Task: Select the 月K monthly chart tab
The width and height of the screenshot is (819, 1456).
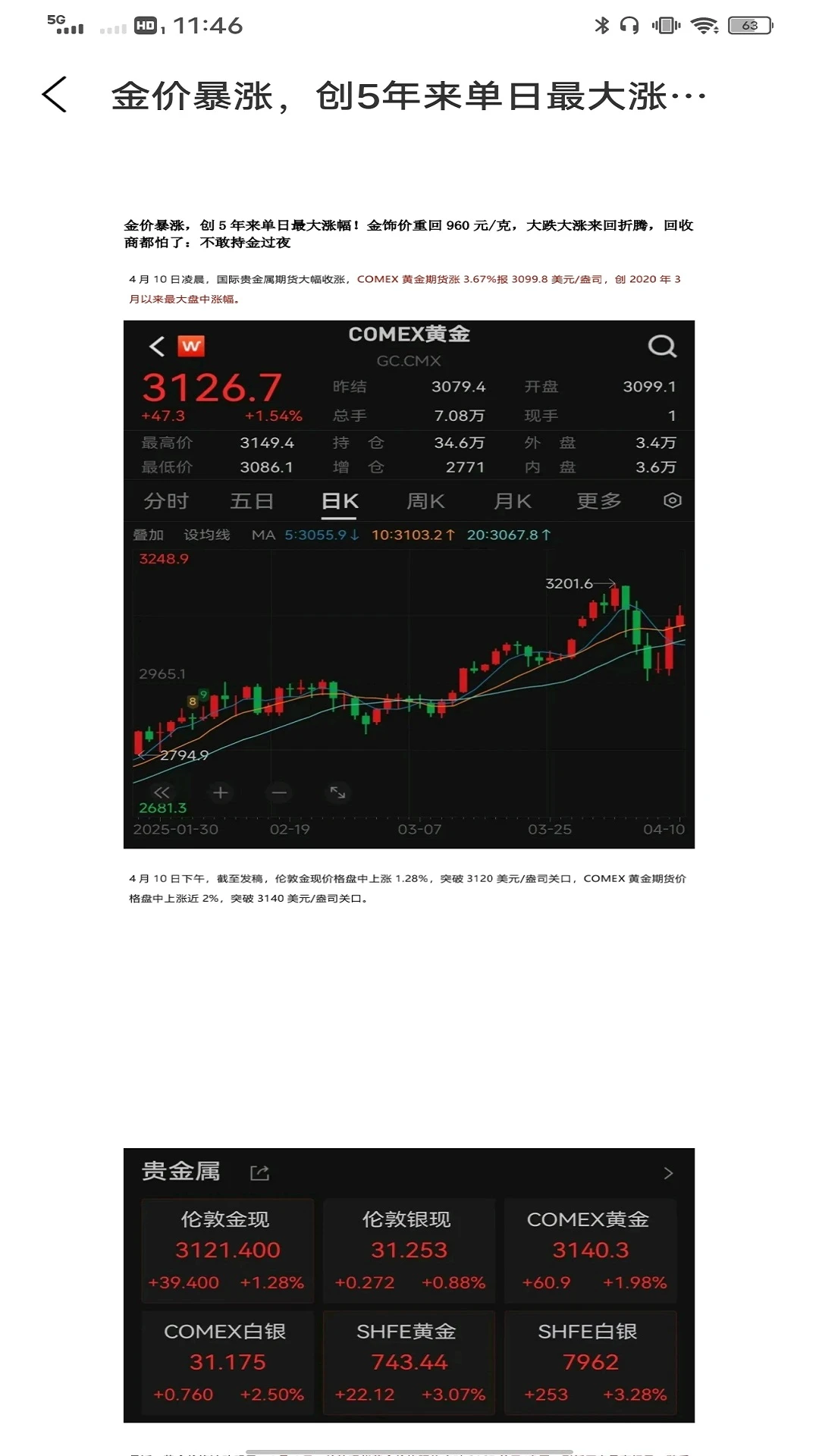Action: [512, 500]
